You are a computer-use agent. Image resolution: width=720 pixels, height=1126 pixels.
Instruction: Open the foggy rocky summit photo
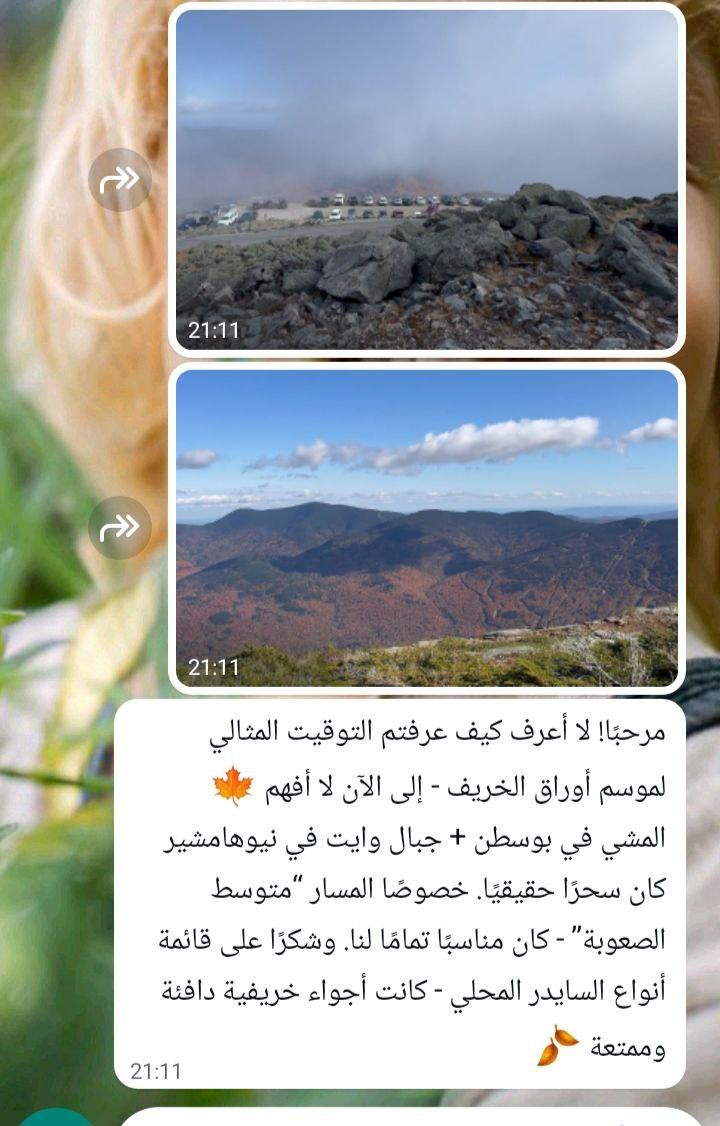click(427, 180)
